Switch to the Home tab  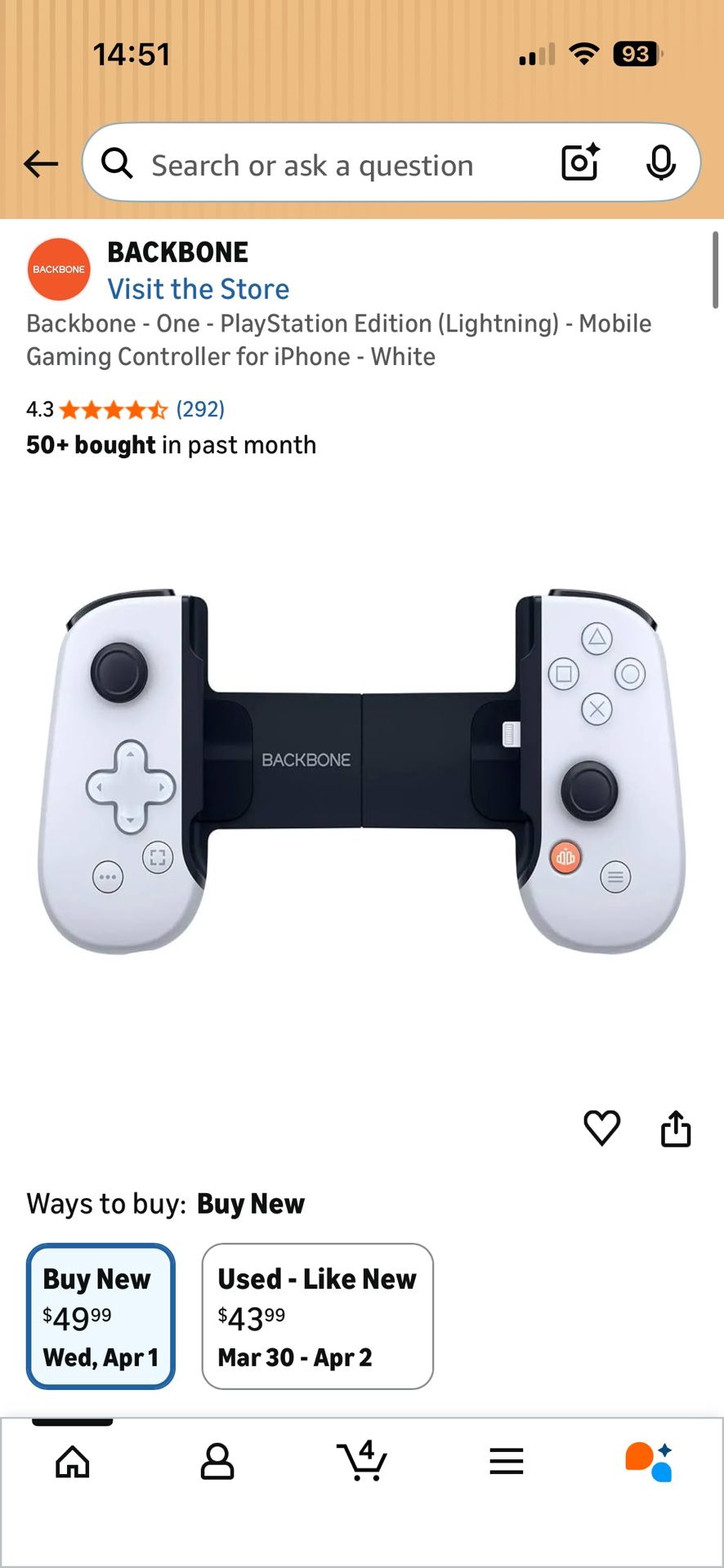[73, 1461]
